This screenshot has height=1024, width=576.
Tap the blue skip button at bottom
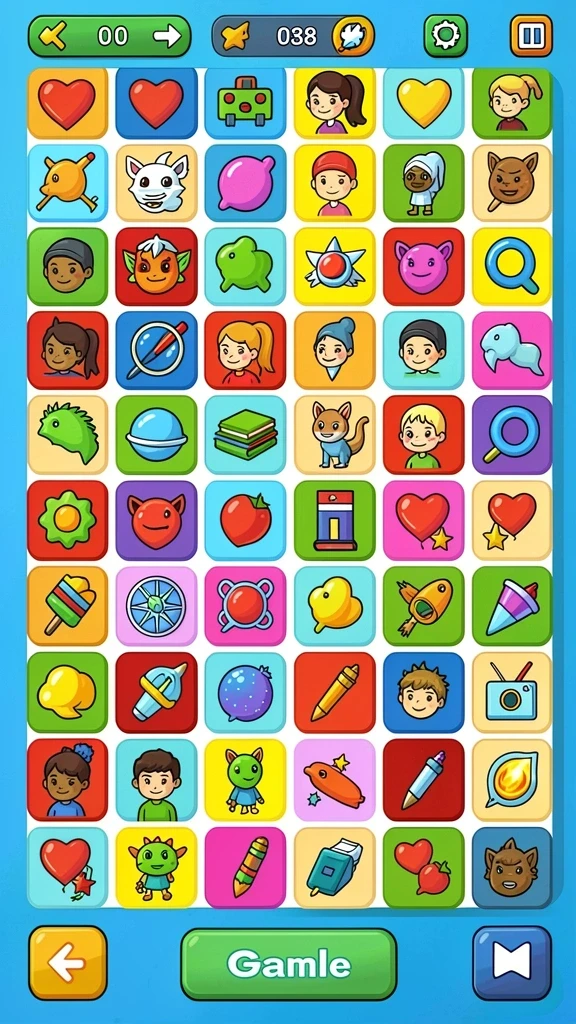[x=511, y=963]
